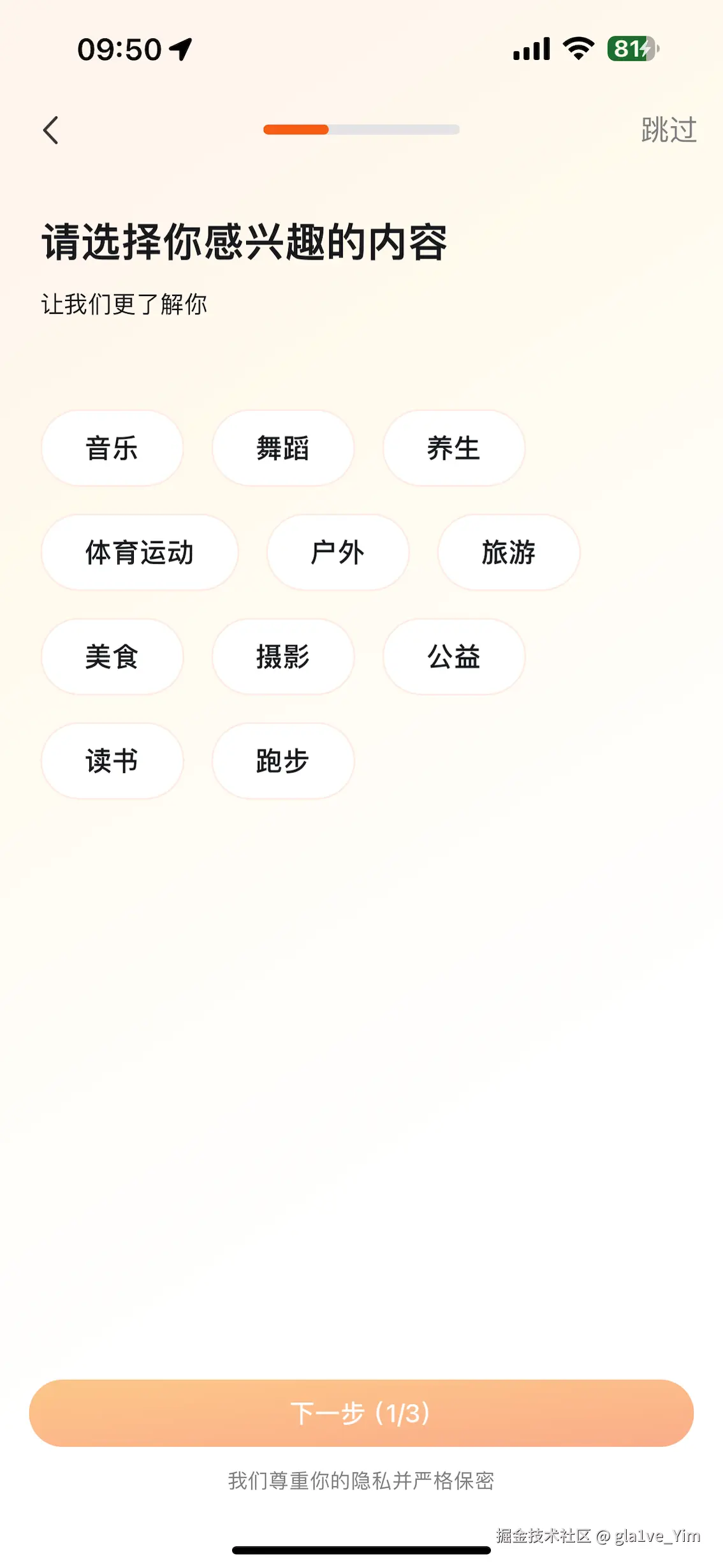
Task: Select the 跑步 interest tag
Action: tap(282, 760)
